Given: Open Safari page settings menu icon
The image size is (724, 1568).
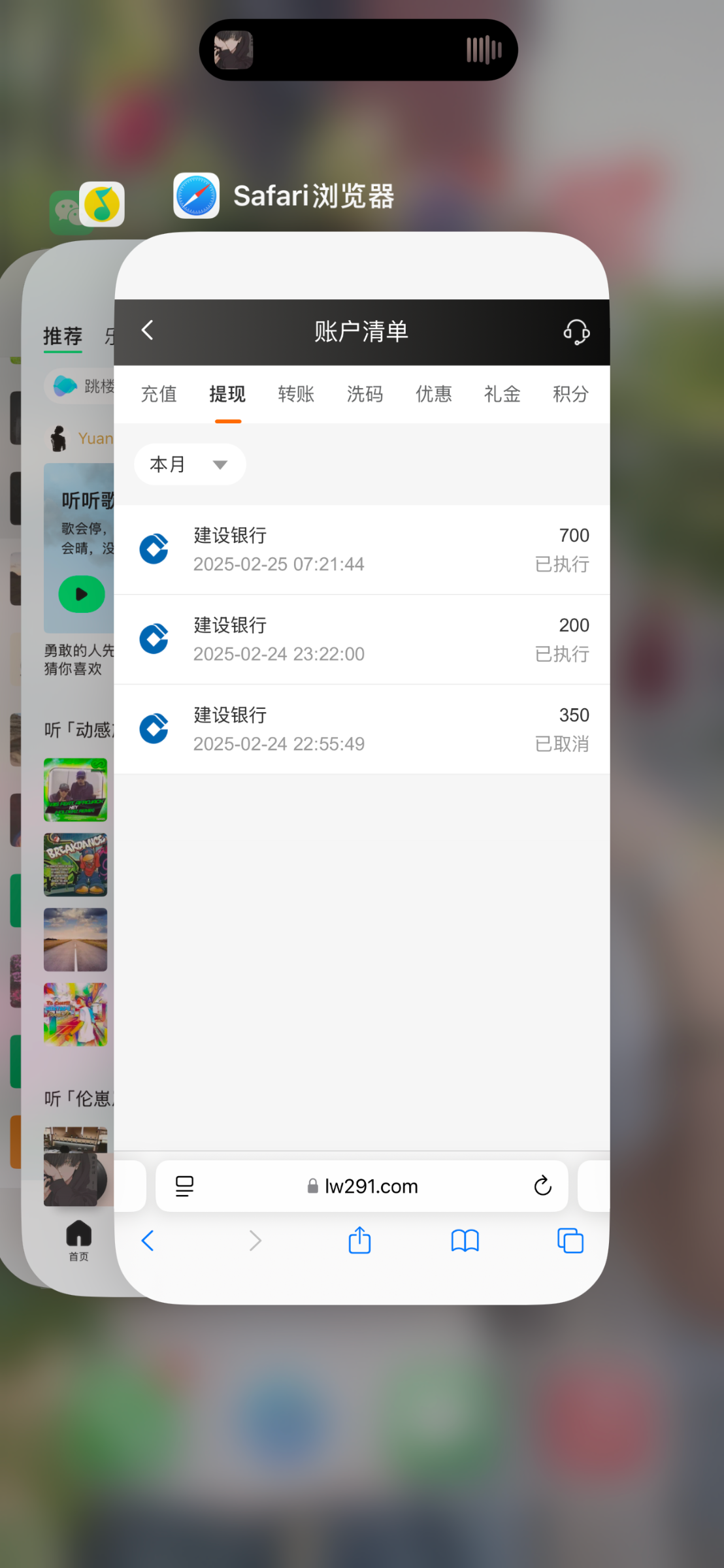Looking at the screenshot, I should (x=185, y=1186).
